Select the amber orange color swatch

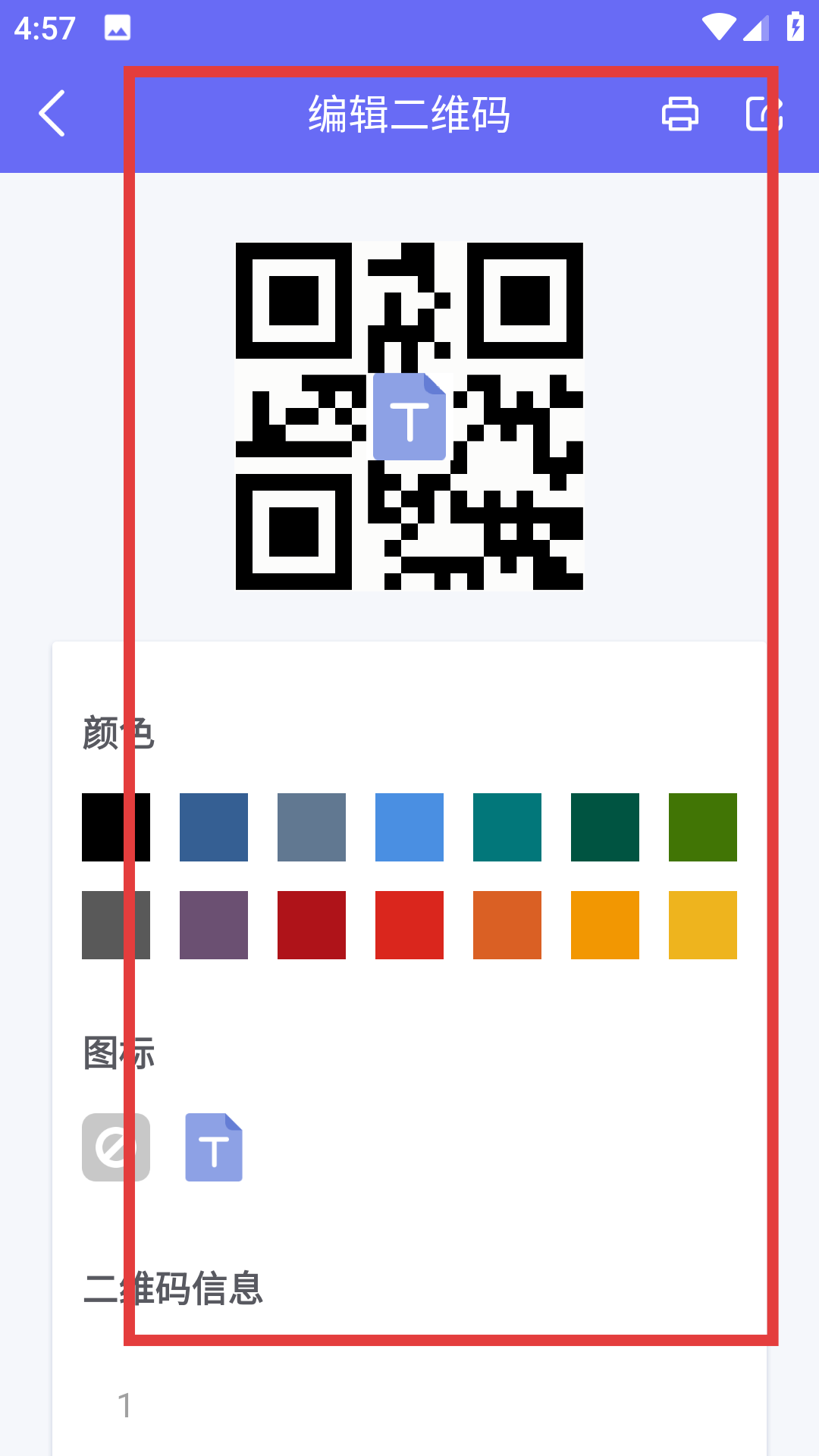605,925
